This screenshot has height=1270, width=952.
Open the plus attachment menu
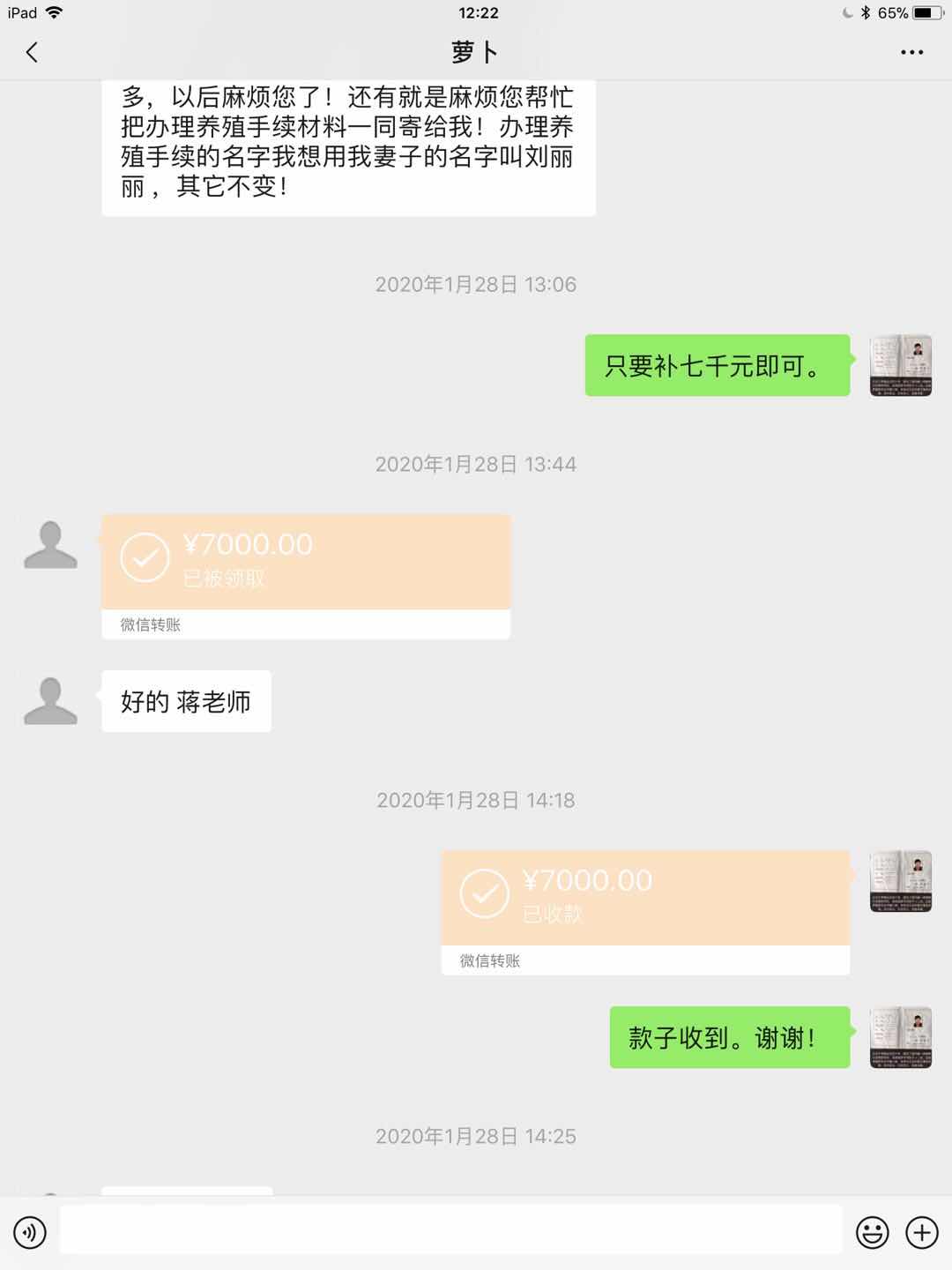[x=922, y=1232]
